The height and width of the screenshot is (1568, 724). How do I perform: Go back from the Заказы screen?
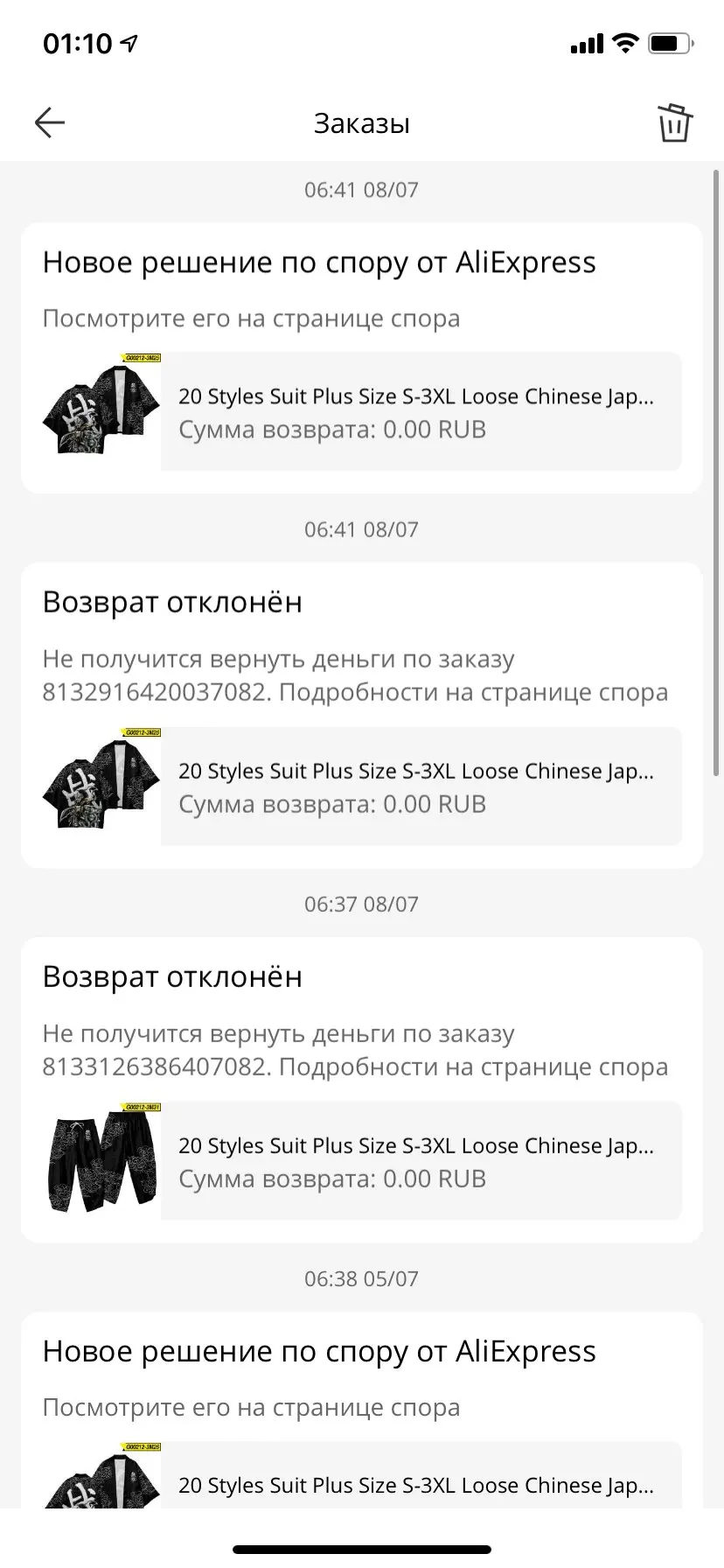(x=50, y=122)
